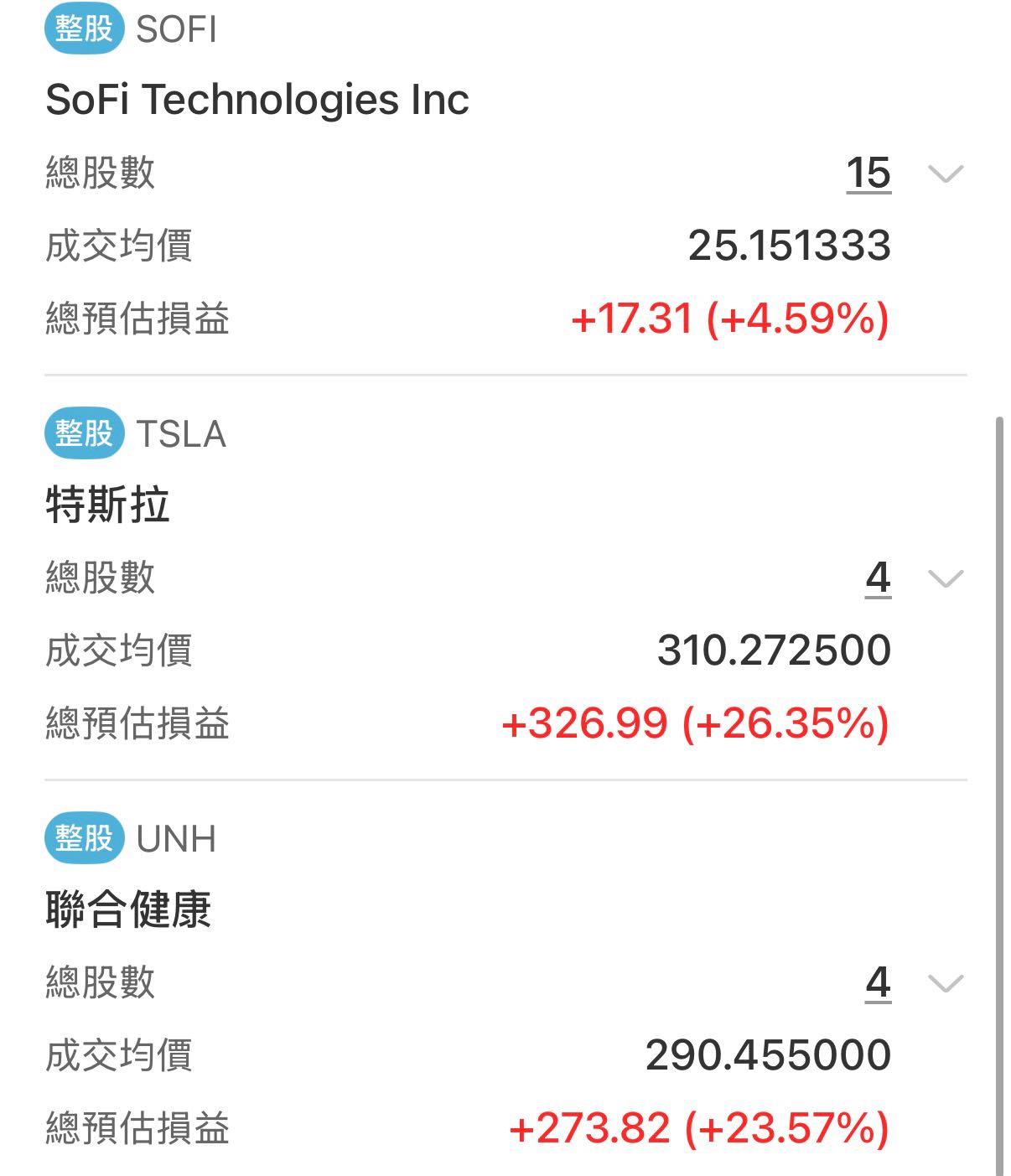This screenshot has height=1176, width=1011.
Task: Open the underlined 4 shares of TSLA
Action: (878, 578)
